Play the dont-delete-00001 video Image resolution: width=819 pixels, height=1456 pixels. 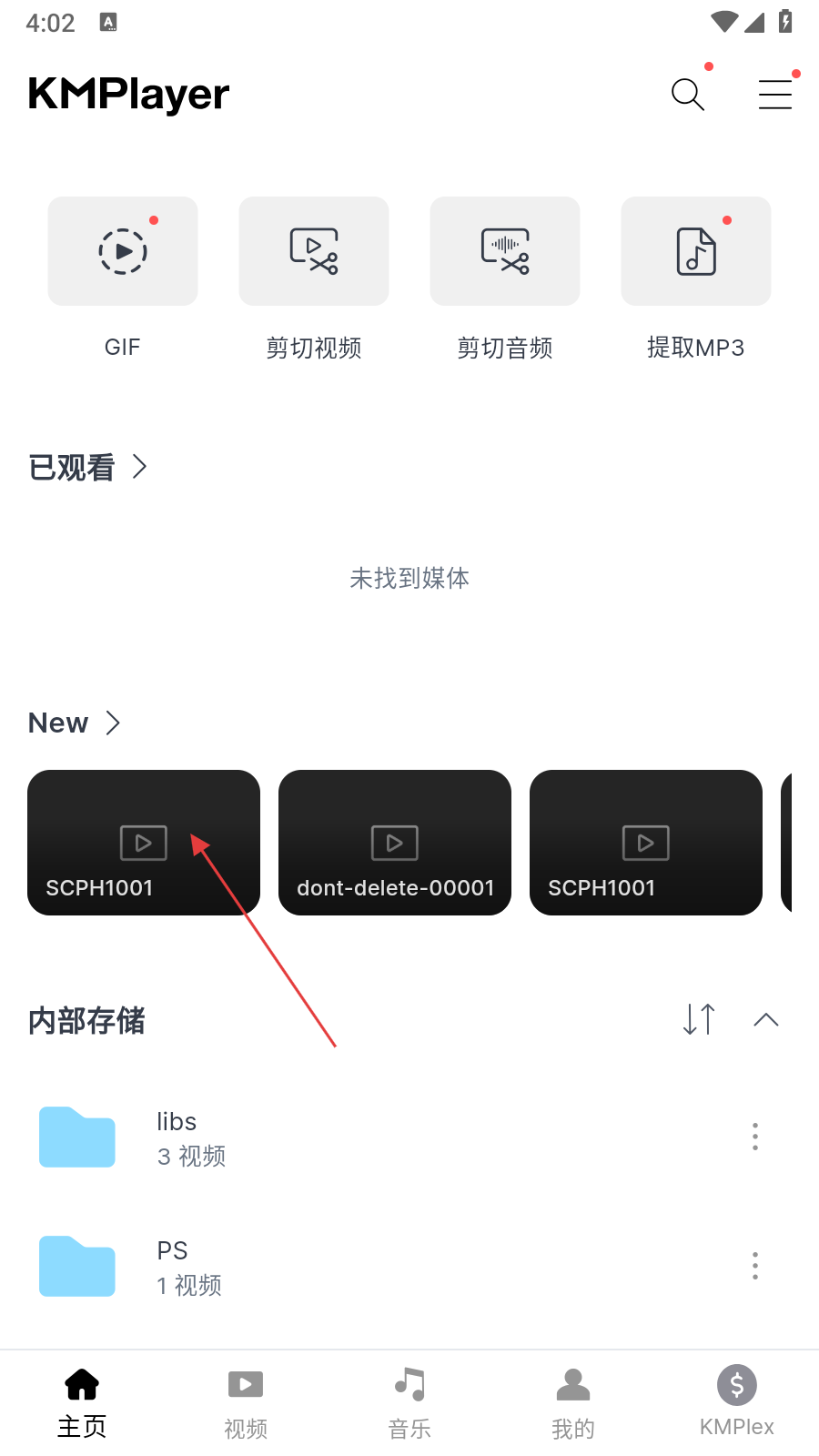coord(395,843)
